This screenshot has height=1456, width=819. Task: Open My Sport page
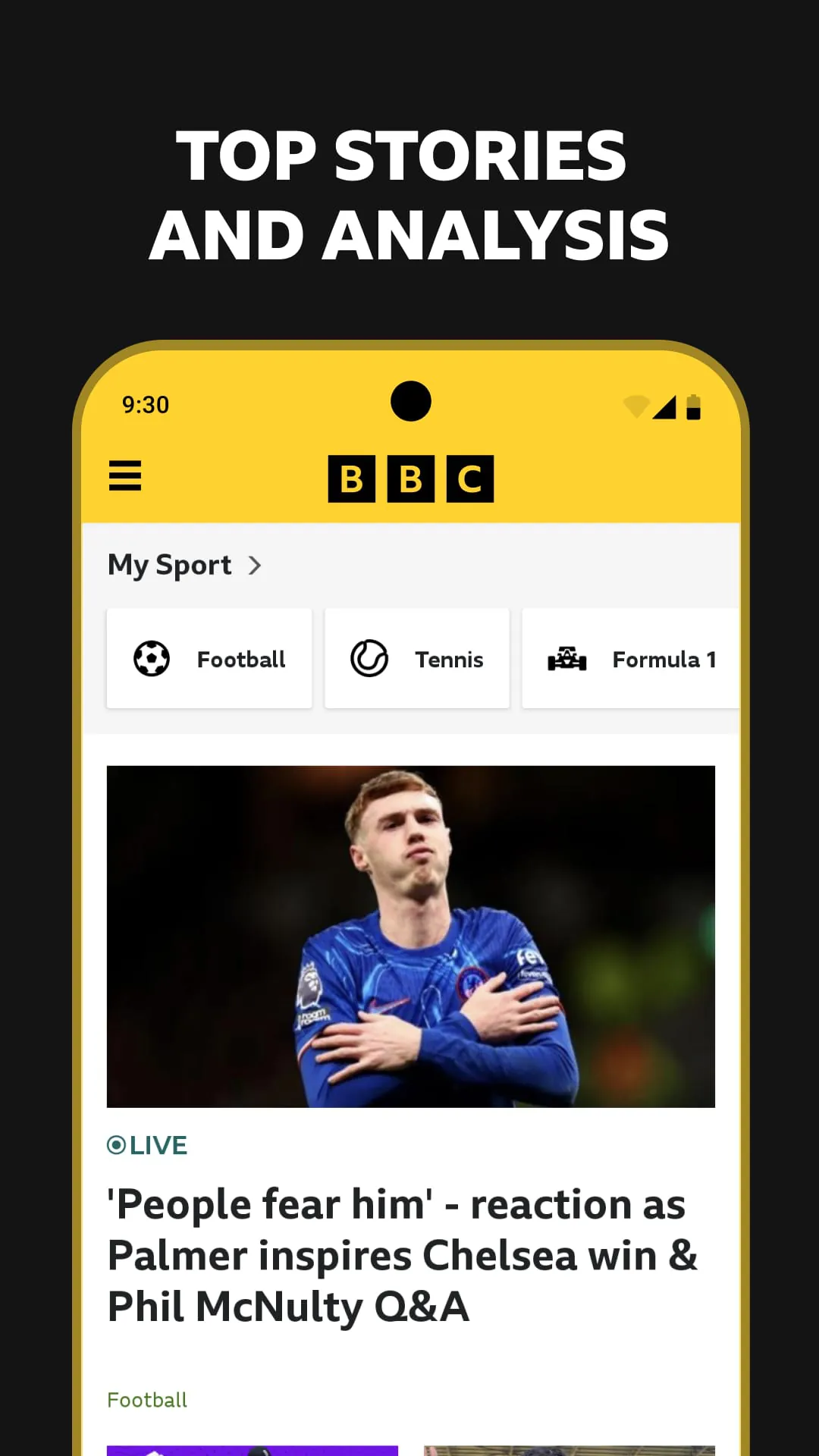170,565
